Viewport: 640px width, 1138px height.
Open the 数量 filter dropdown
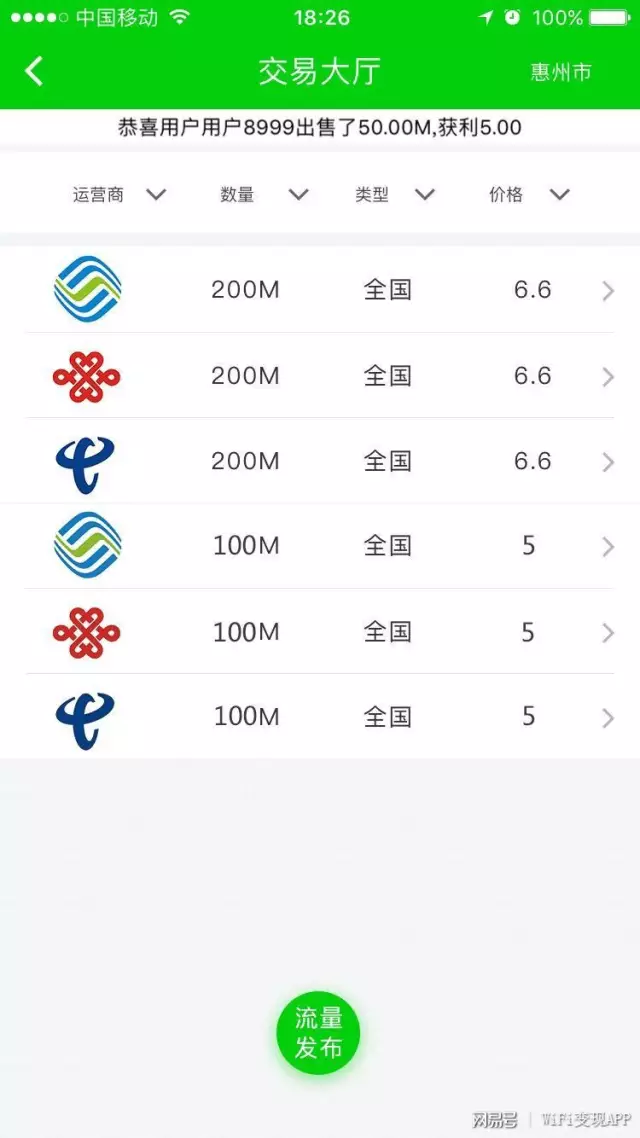263,195
